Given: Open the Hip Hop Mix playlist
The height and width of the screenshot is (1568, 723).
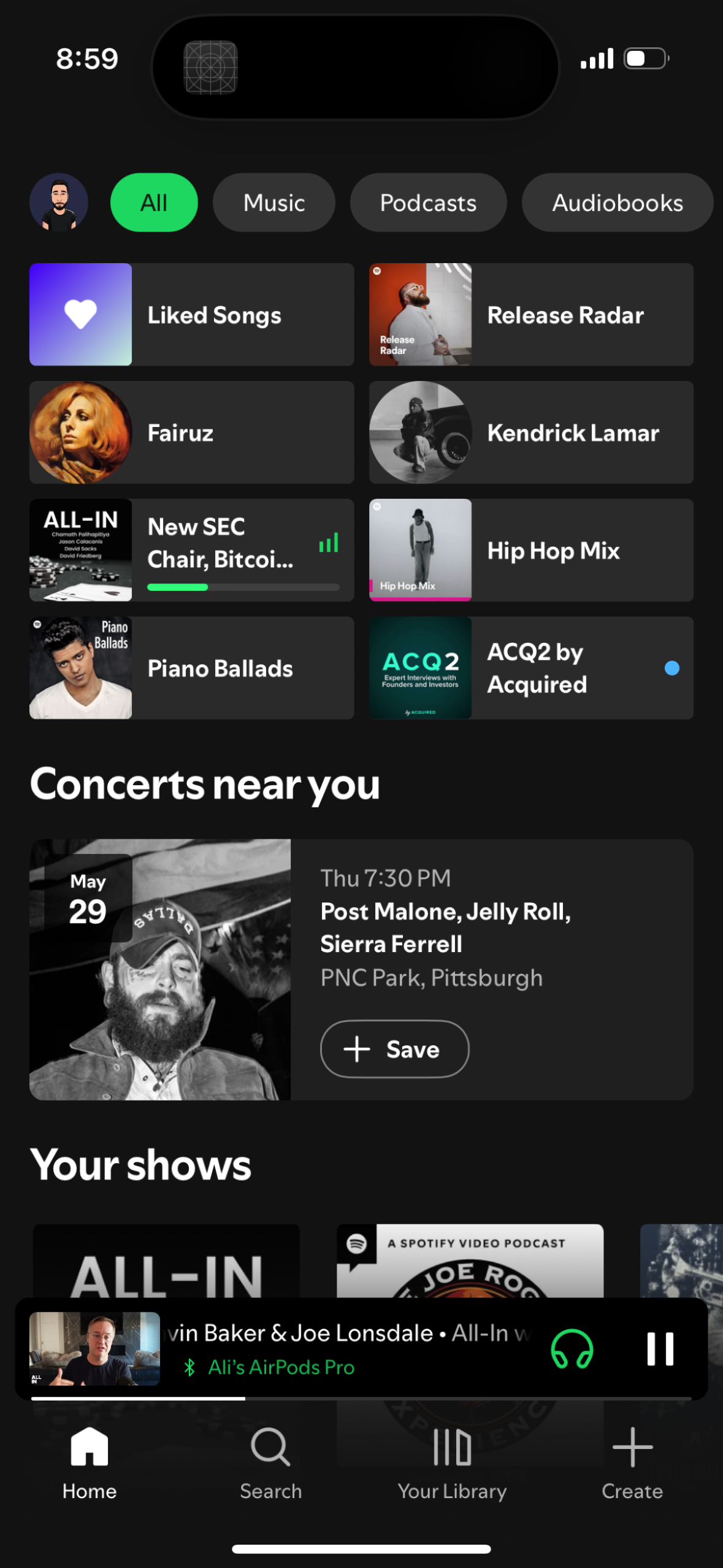Looking at the screenshot, I should coord(530,550).
